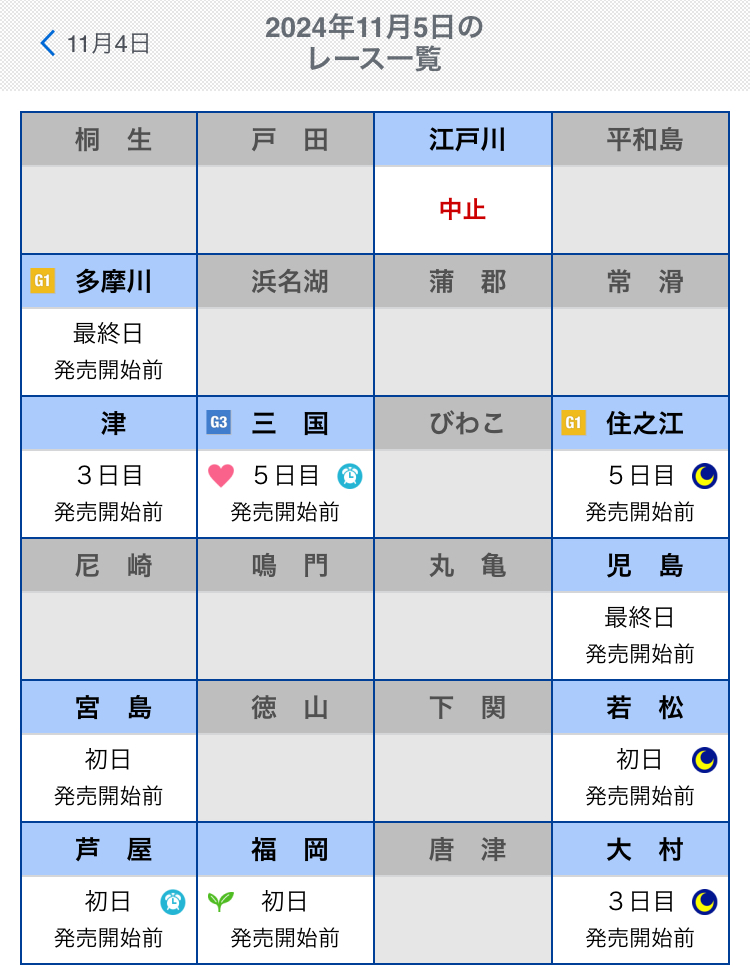
Task: Open 津 race venue card
Action: point(109,467)
